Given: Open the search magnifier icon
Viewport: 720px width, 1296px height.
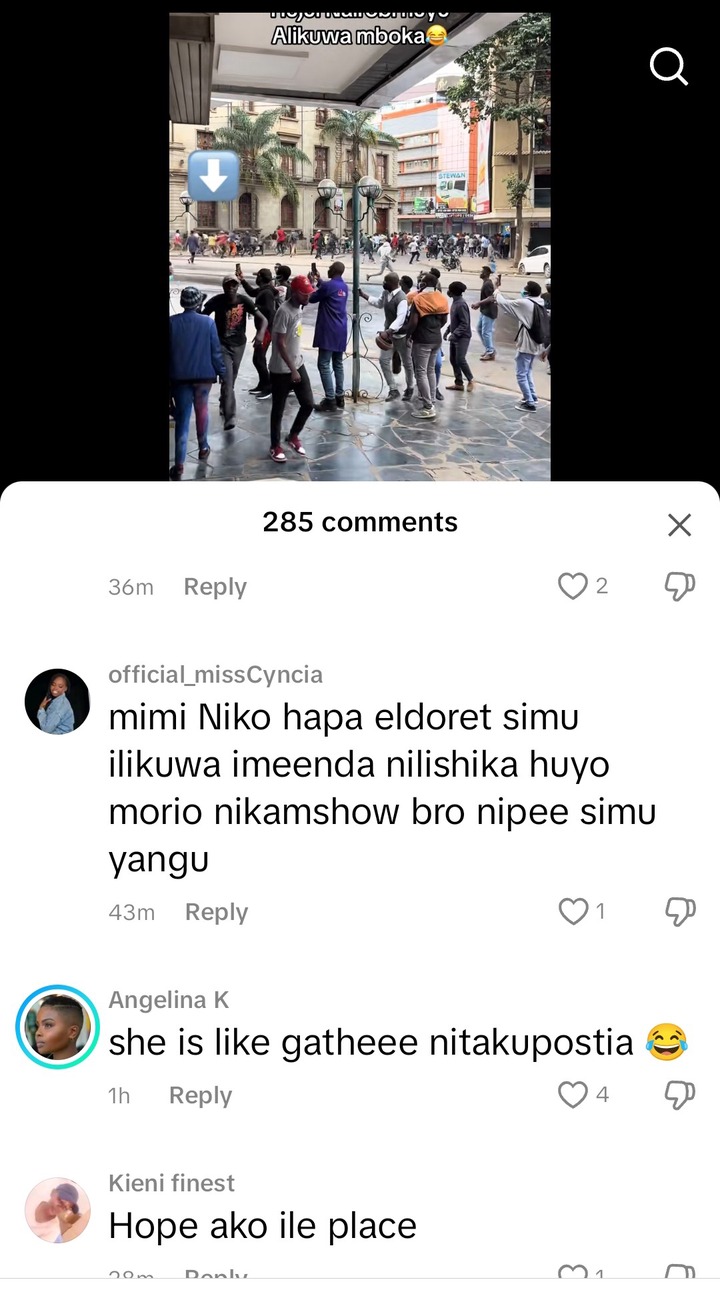Looking at the screenshot, I should point(668,67).
